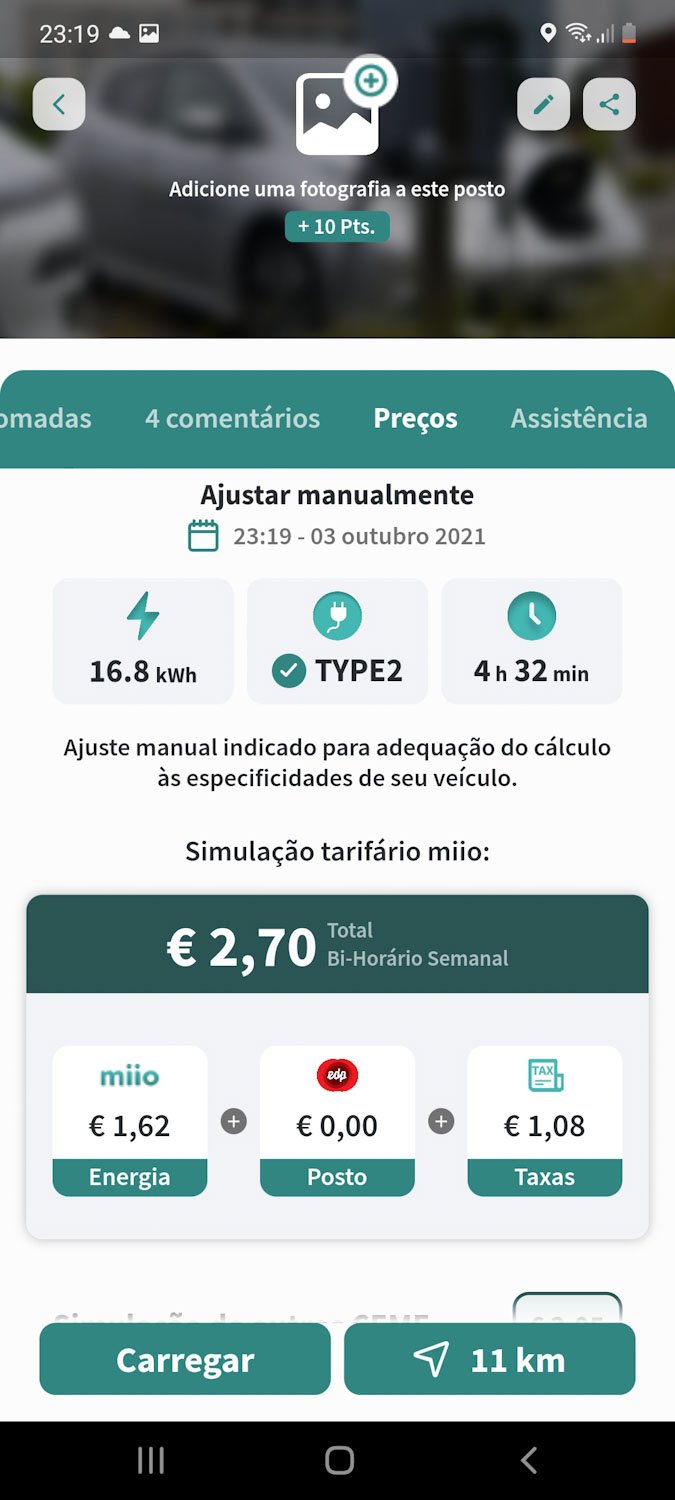Open the Assistência tab
This screenshot has width=675, height=1500.
click(x=578, y=418)
